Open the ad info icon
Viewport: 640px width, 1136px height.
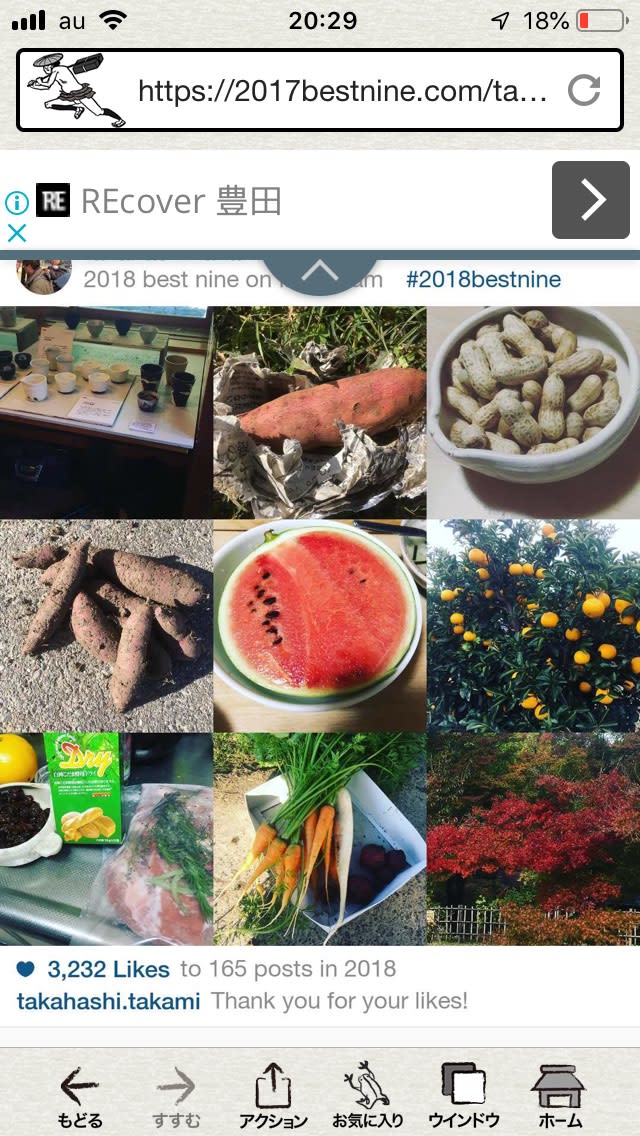click(x=17, y=203)
